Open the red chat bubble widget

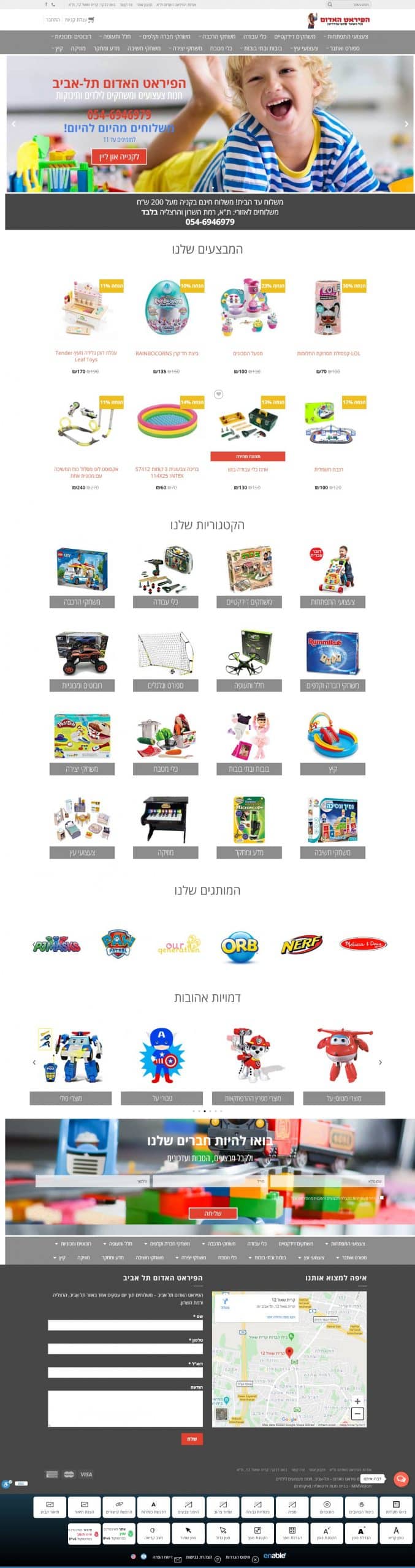pos(401,1478)
